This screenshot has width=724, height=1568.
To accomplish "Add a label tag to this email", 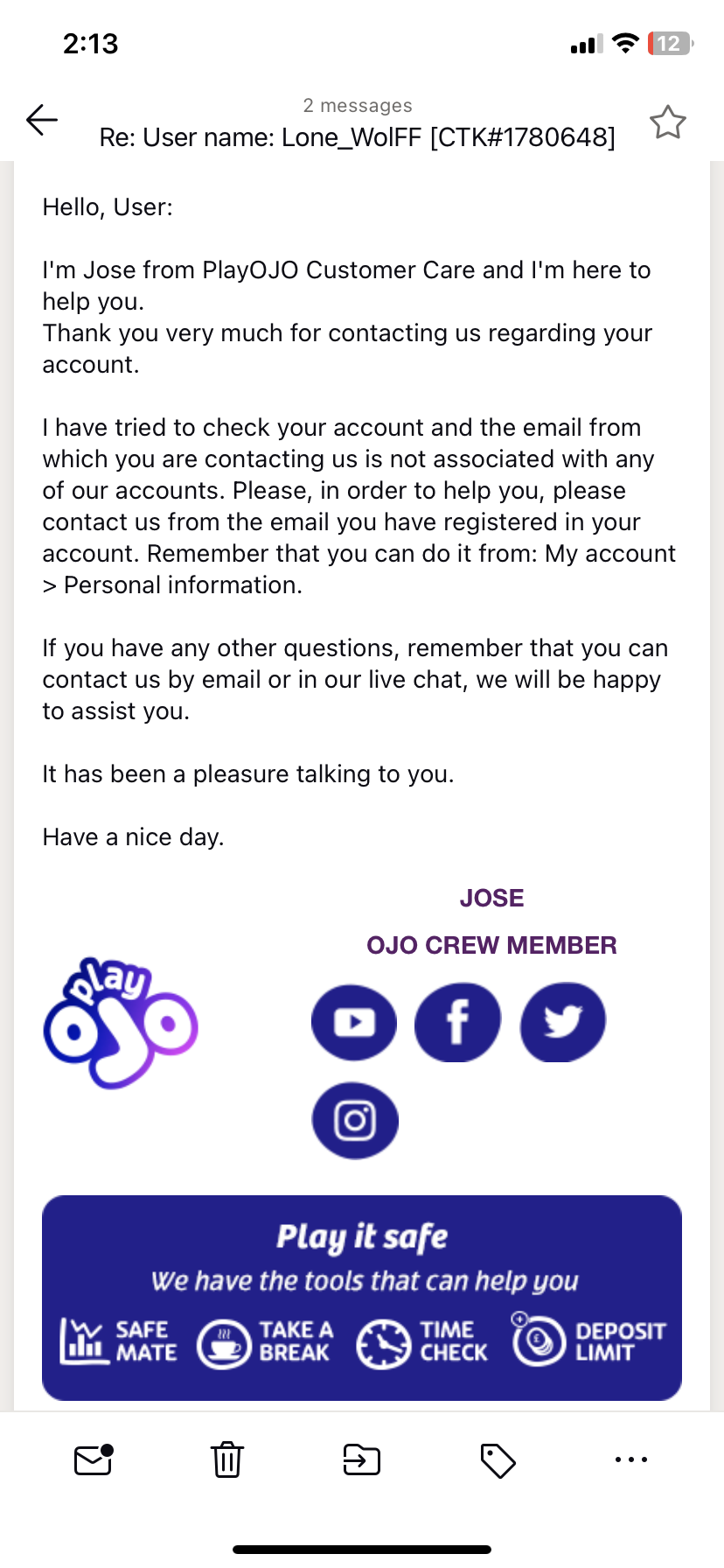I will pyautogui.click(x=498, y=1459).
